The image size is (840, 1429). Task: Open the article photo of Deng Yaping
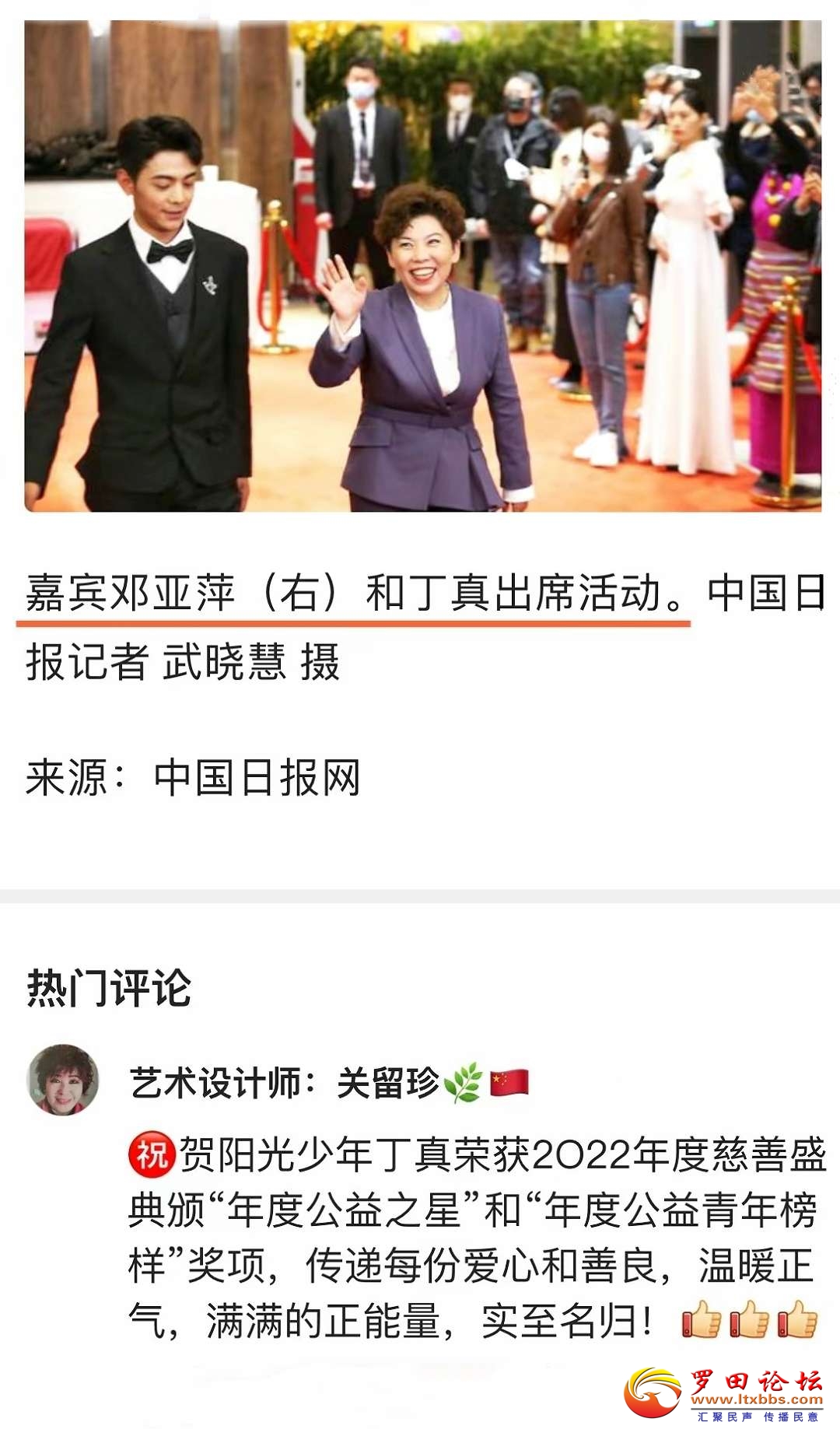[x=422, y=266]
